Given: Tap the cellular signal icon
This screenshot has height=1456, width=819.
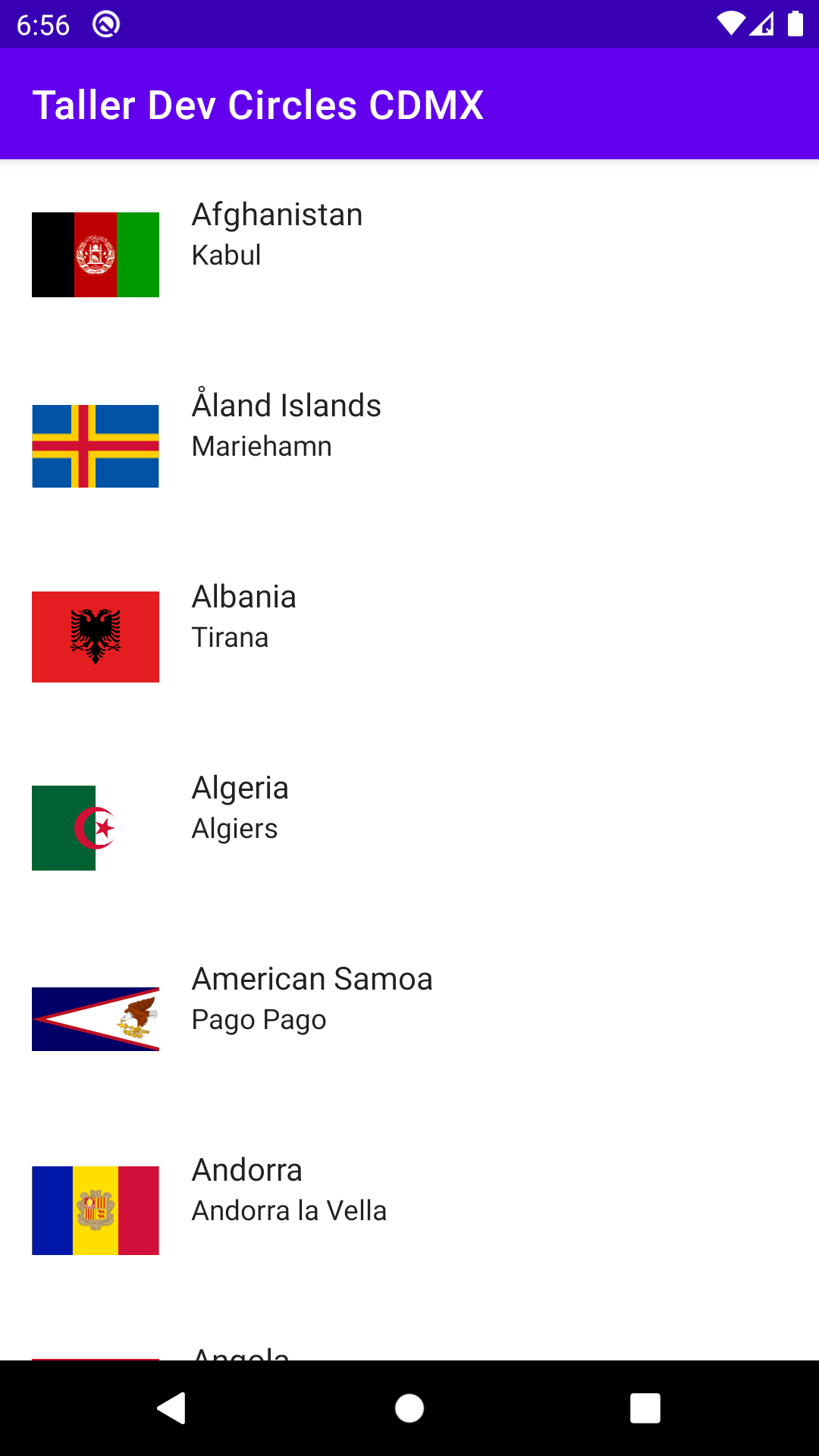Looking at the screenshot, I should (762, 24).
